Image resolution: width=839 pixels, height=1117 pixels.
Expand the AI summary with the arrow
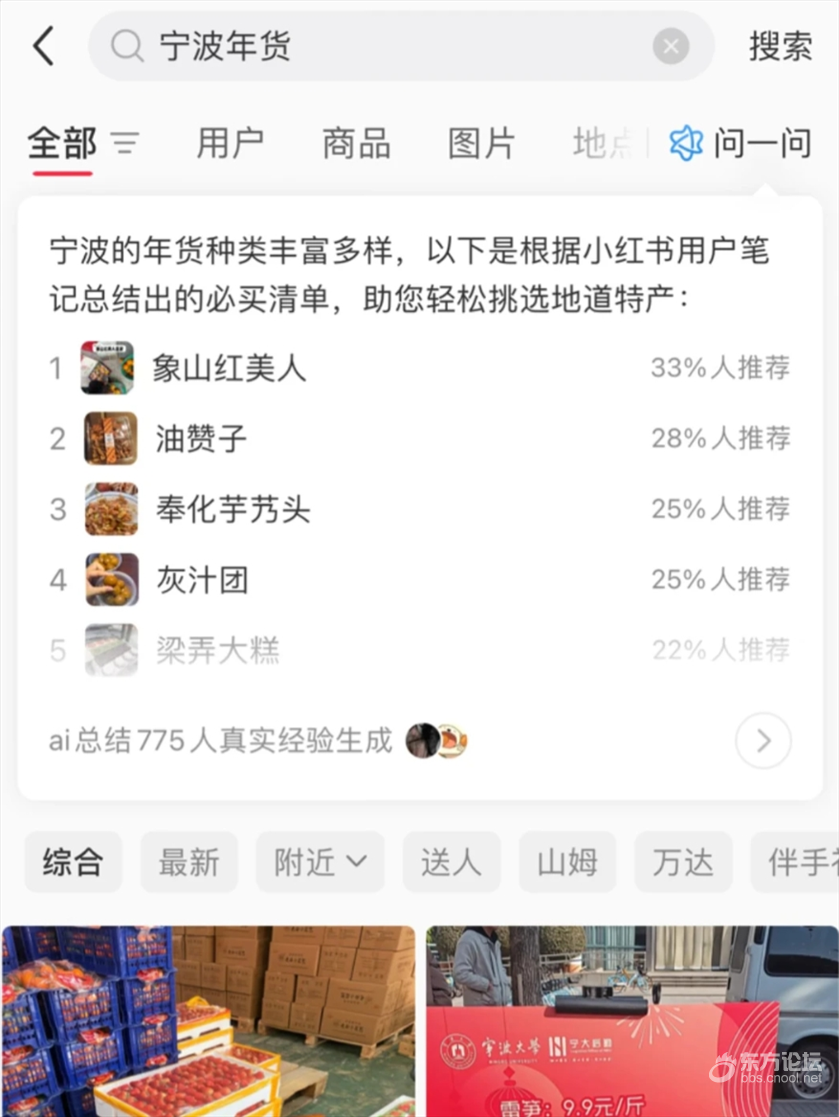coord(763,741)
